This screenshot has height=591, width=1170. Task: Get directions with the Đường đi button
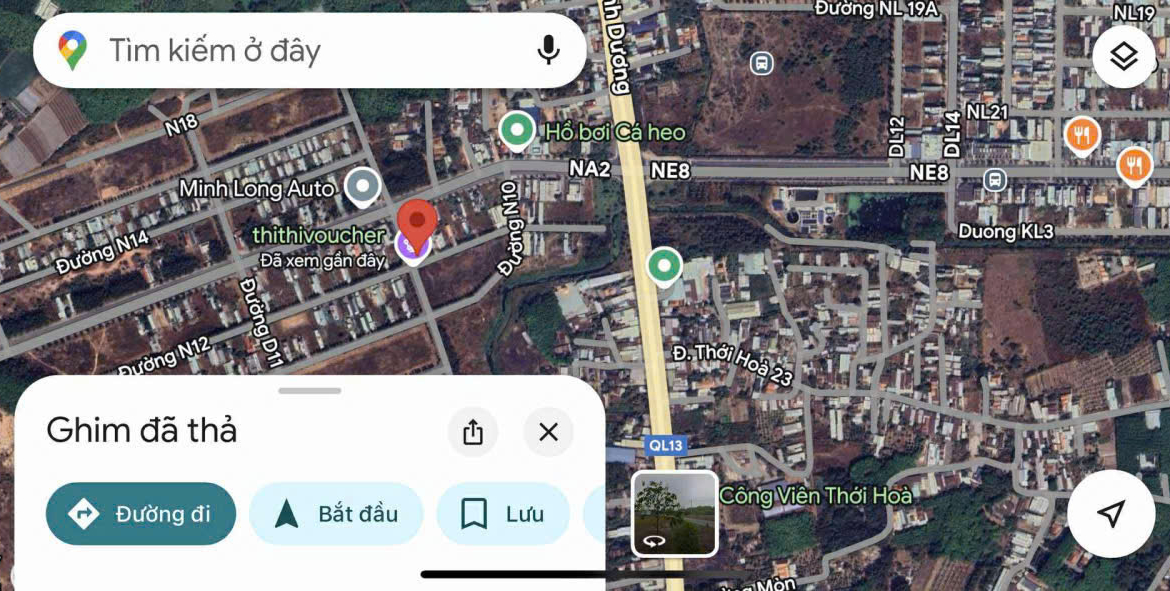141,514
